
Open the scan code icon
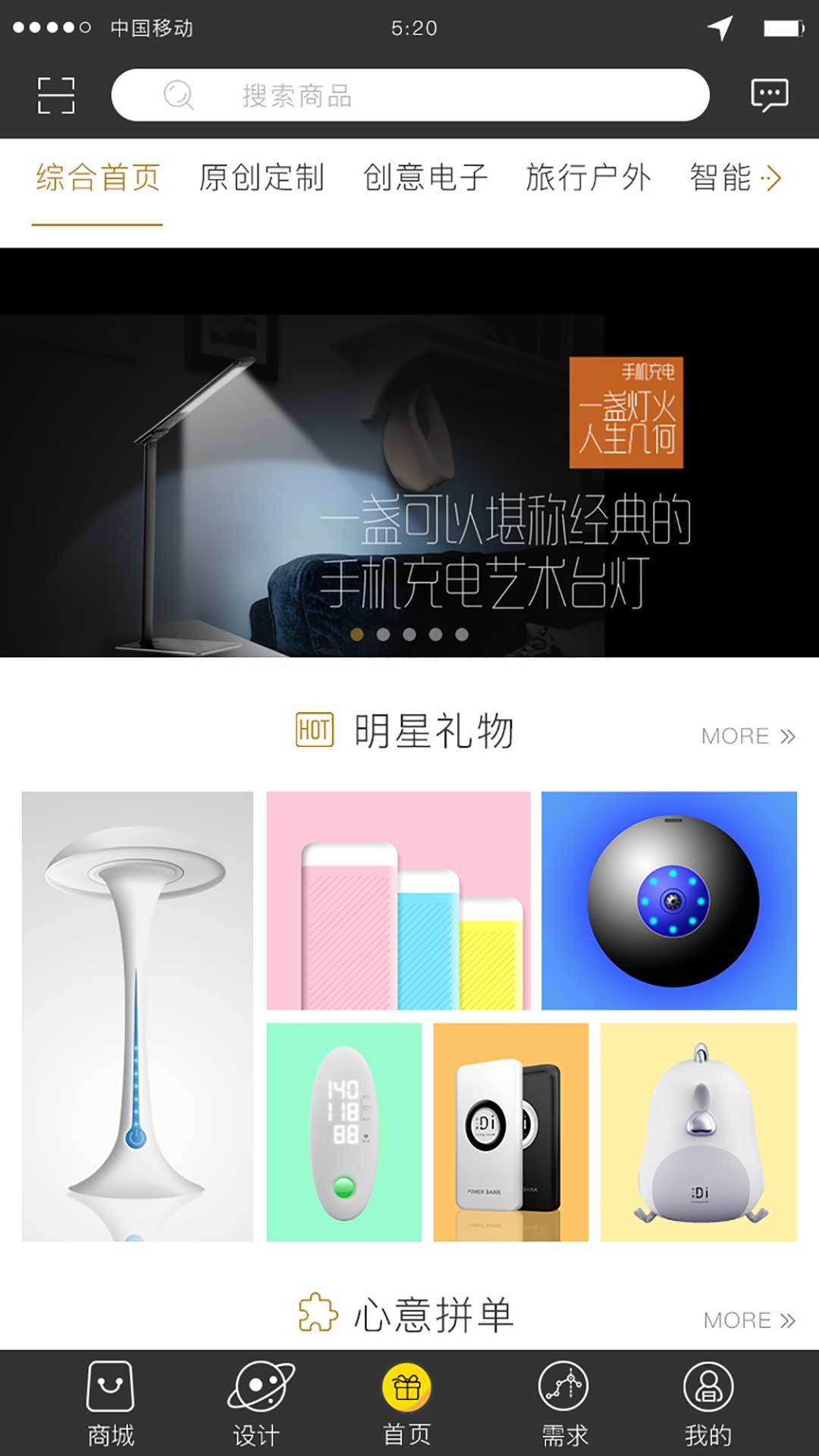tap(56, 96)
